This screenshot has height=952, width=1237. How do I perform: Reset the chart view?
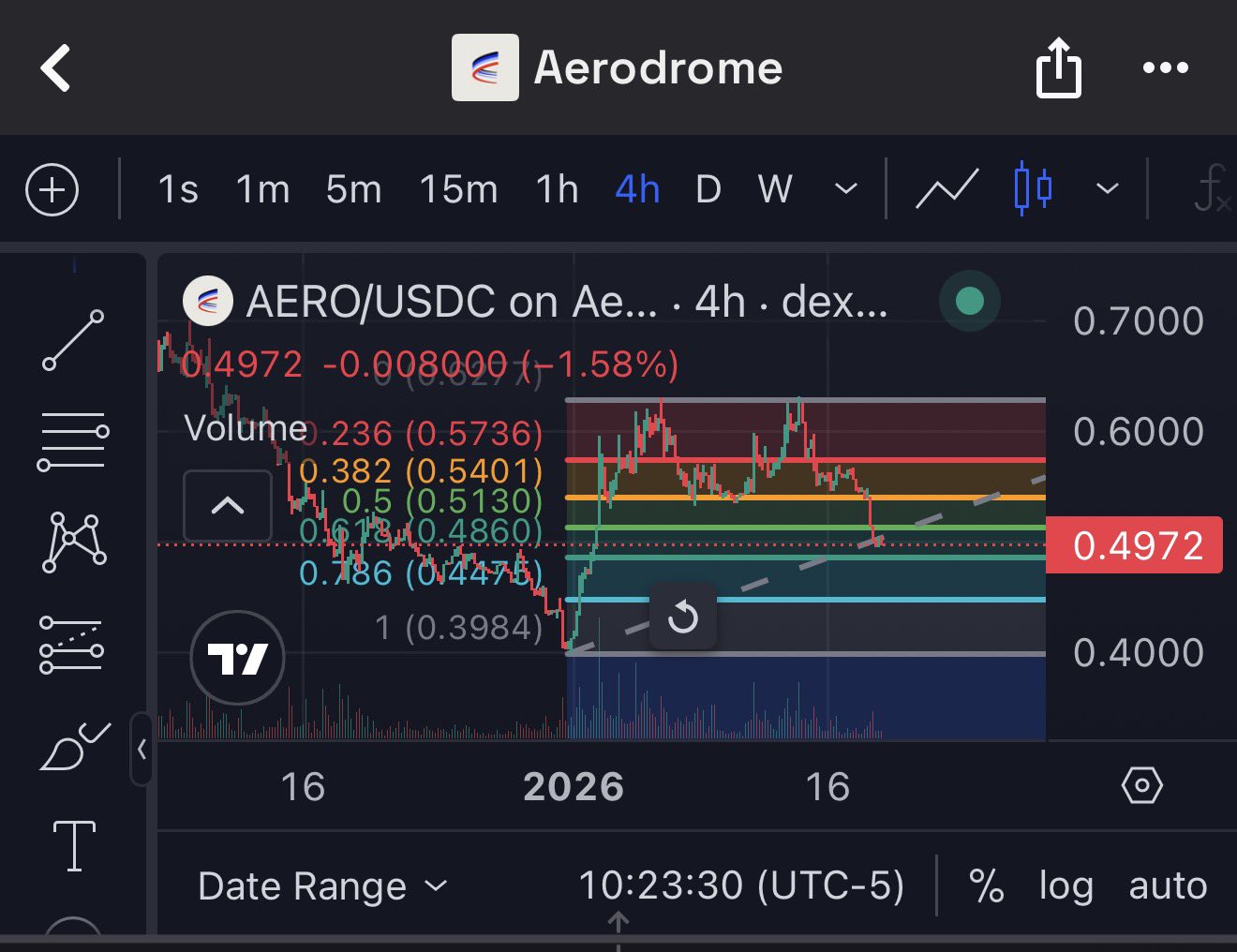pos(683,617)
